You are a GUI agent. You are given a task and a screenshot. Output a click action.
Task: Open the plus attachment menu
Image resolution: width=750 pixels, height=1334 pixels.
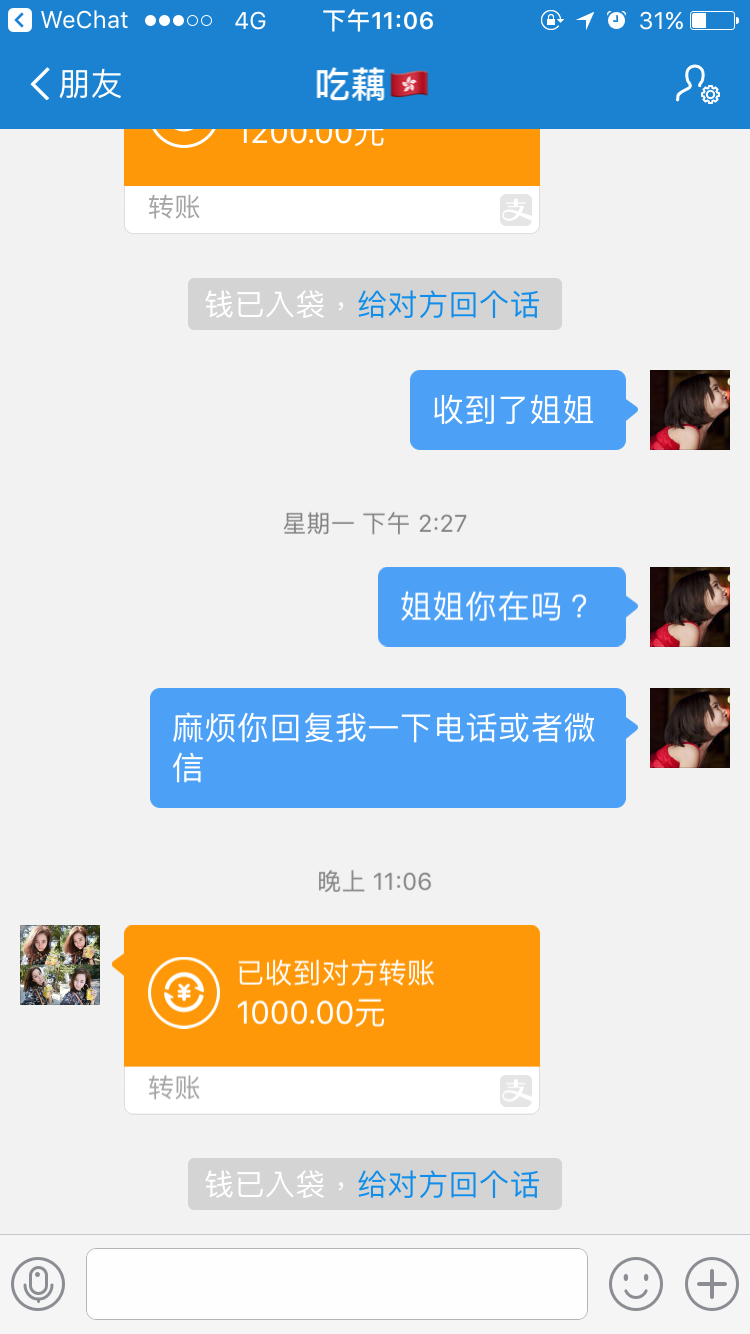[711, 1284]
